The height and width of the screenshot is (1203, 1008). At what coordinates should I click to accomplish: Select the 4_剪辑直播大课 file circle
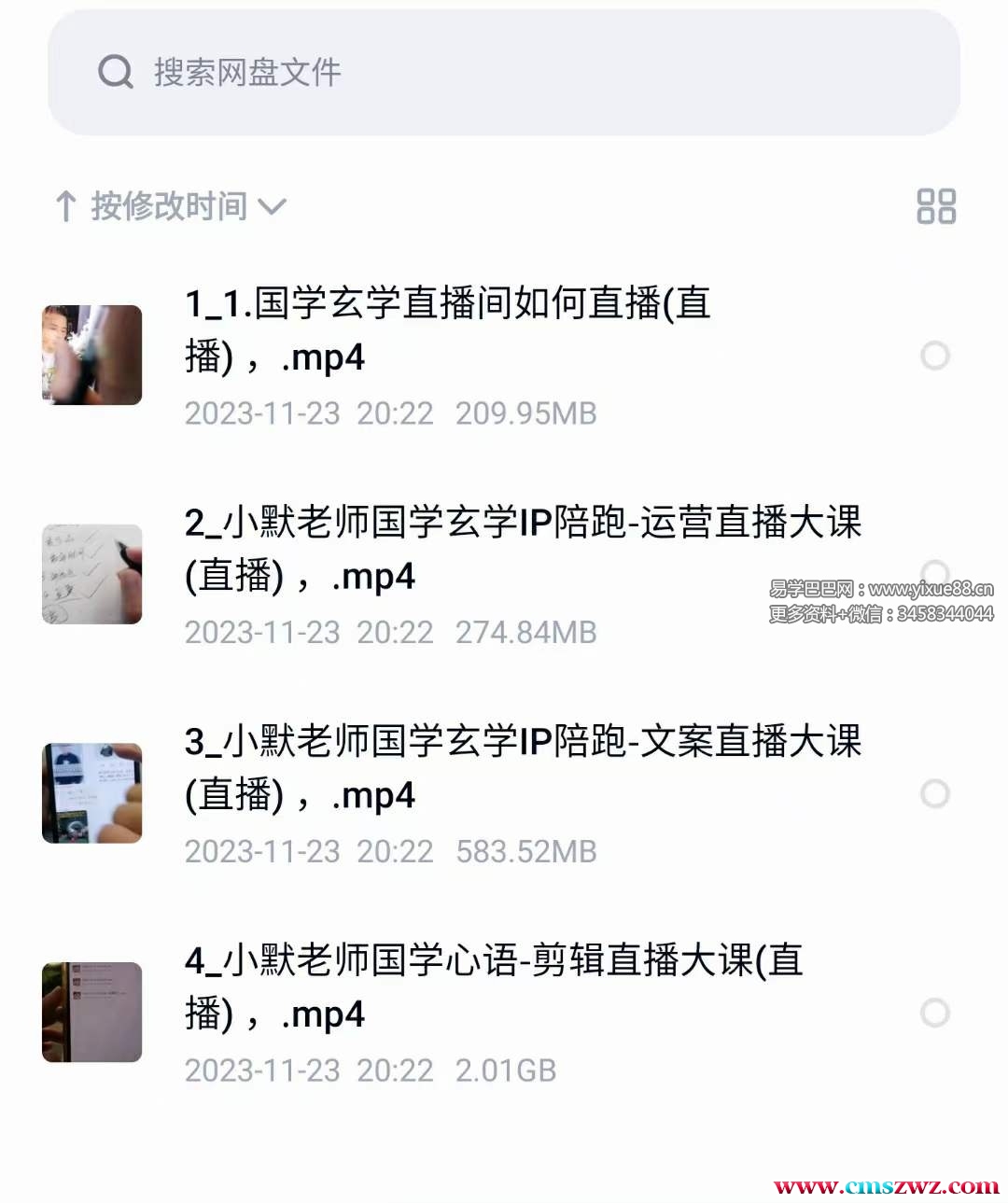click(x=934, y=1013)
